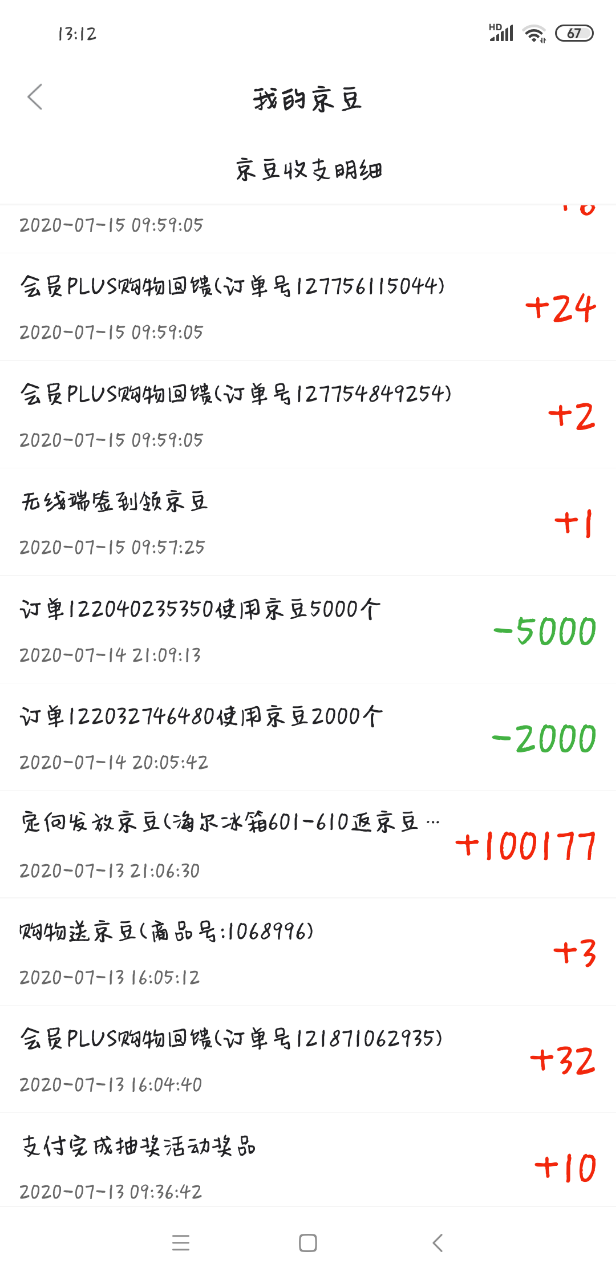The height and width of the screenshot is (1280, 616).
Task: Open recent apps from the navigation bar
Action: click(x=181, y=1243)
